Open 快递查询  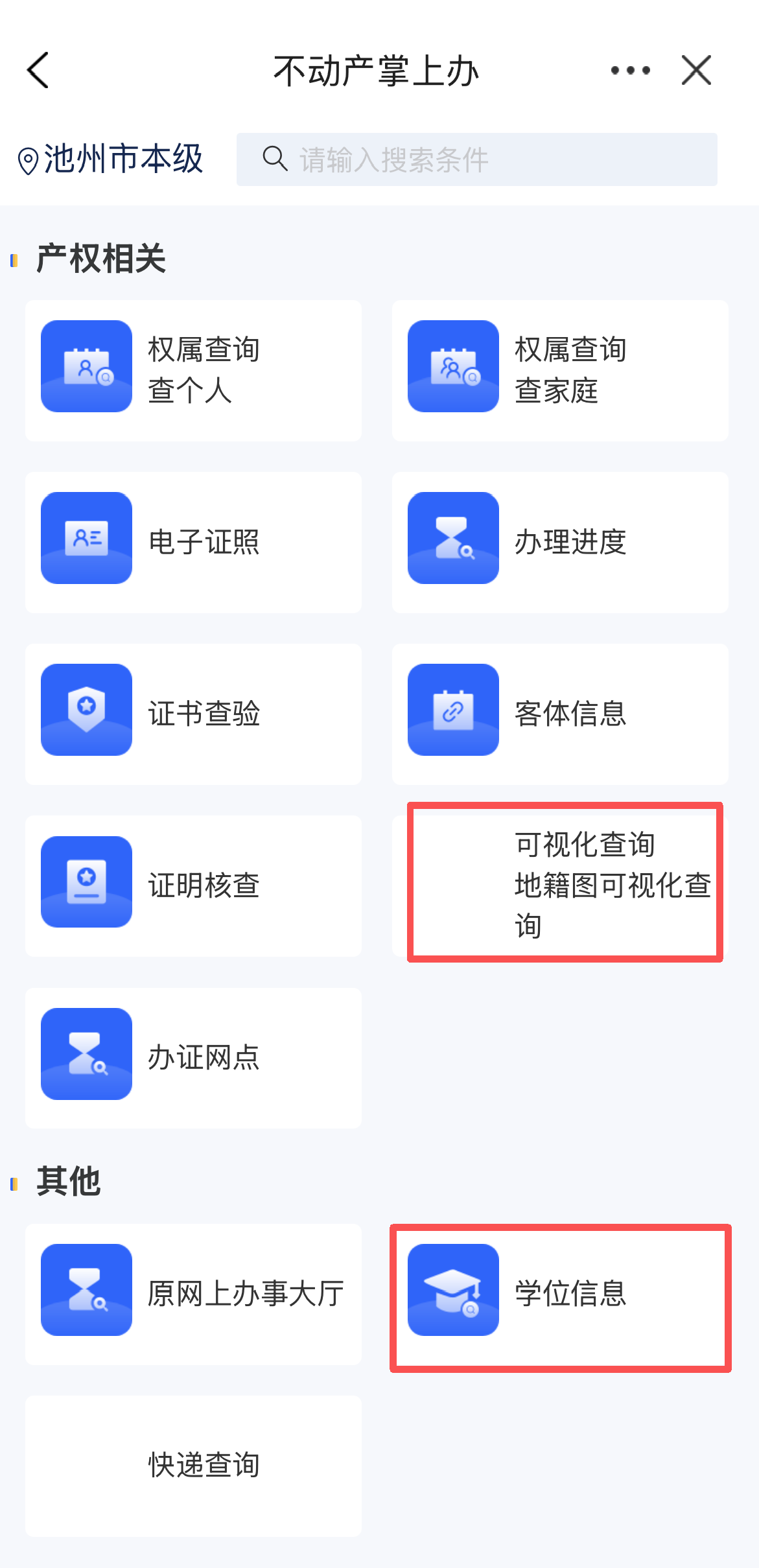(x=193, y=1465)
